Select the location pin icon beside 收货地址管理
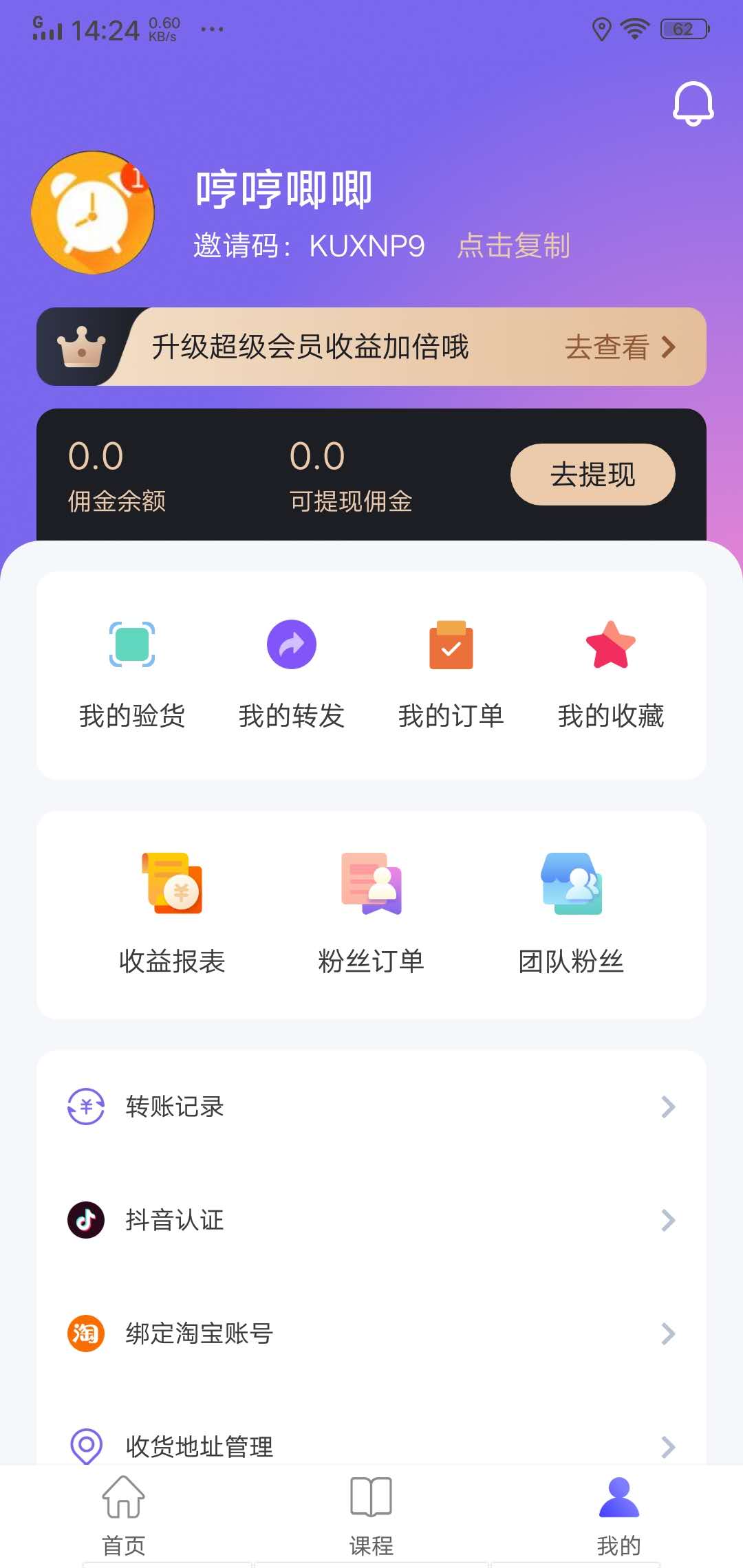 coord(85,1446)
